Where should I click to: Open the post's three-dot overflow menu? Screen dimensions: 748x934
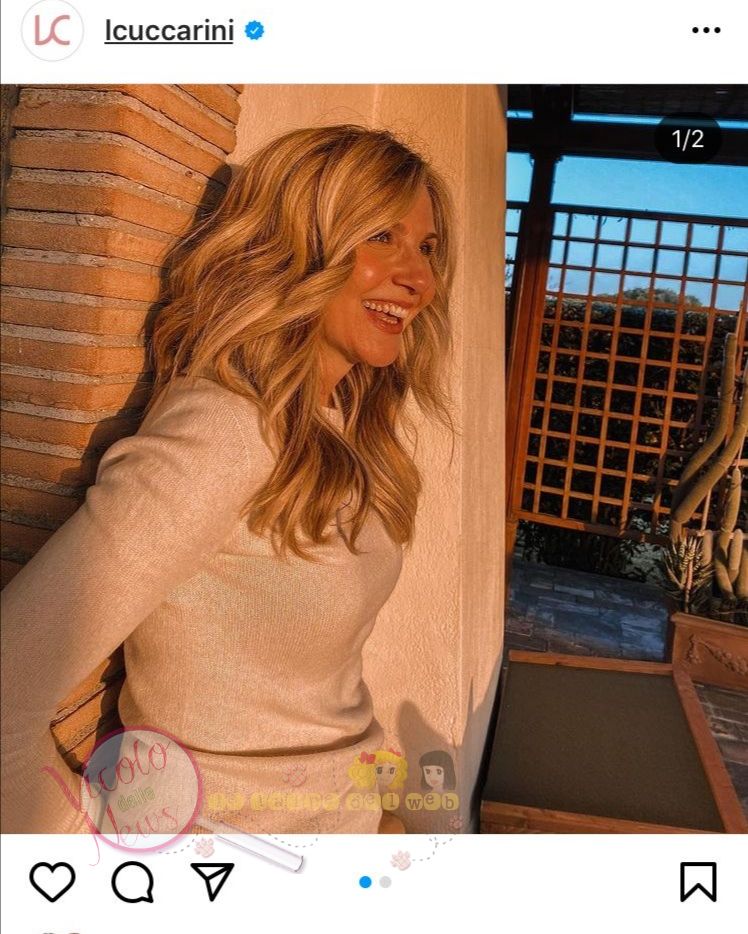(706, 31)
